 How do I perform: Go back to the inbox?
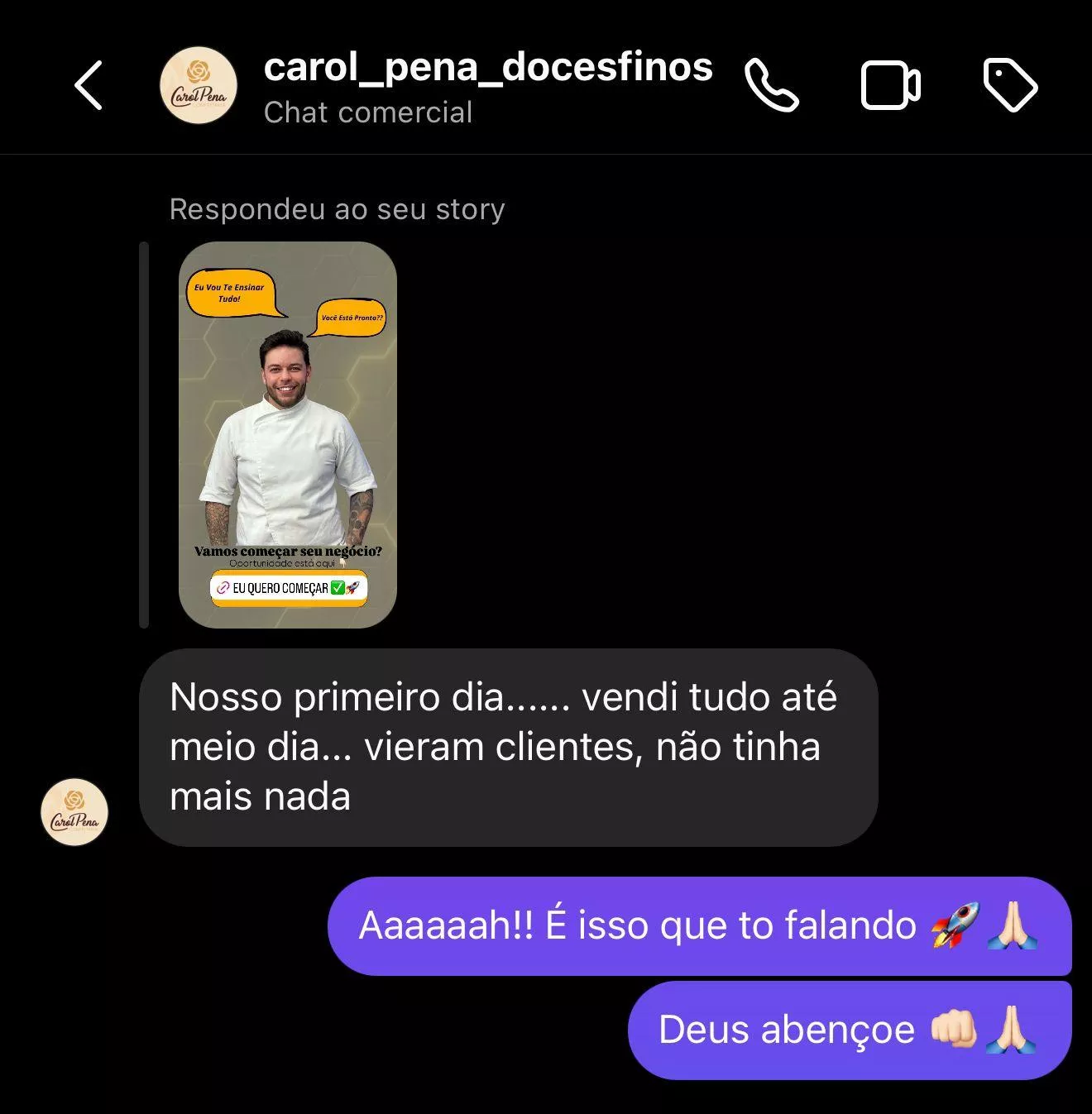pos(89,85)
